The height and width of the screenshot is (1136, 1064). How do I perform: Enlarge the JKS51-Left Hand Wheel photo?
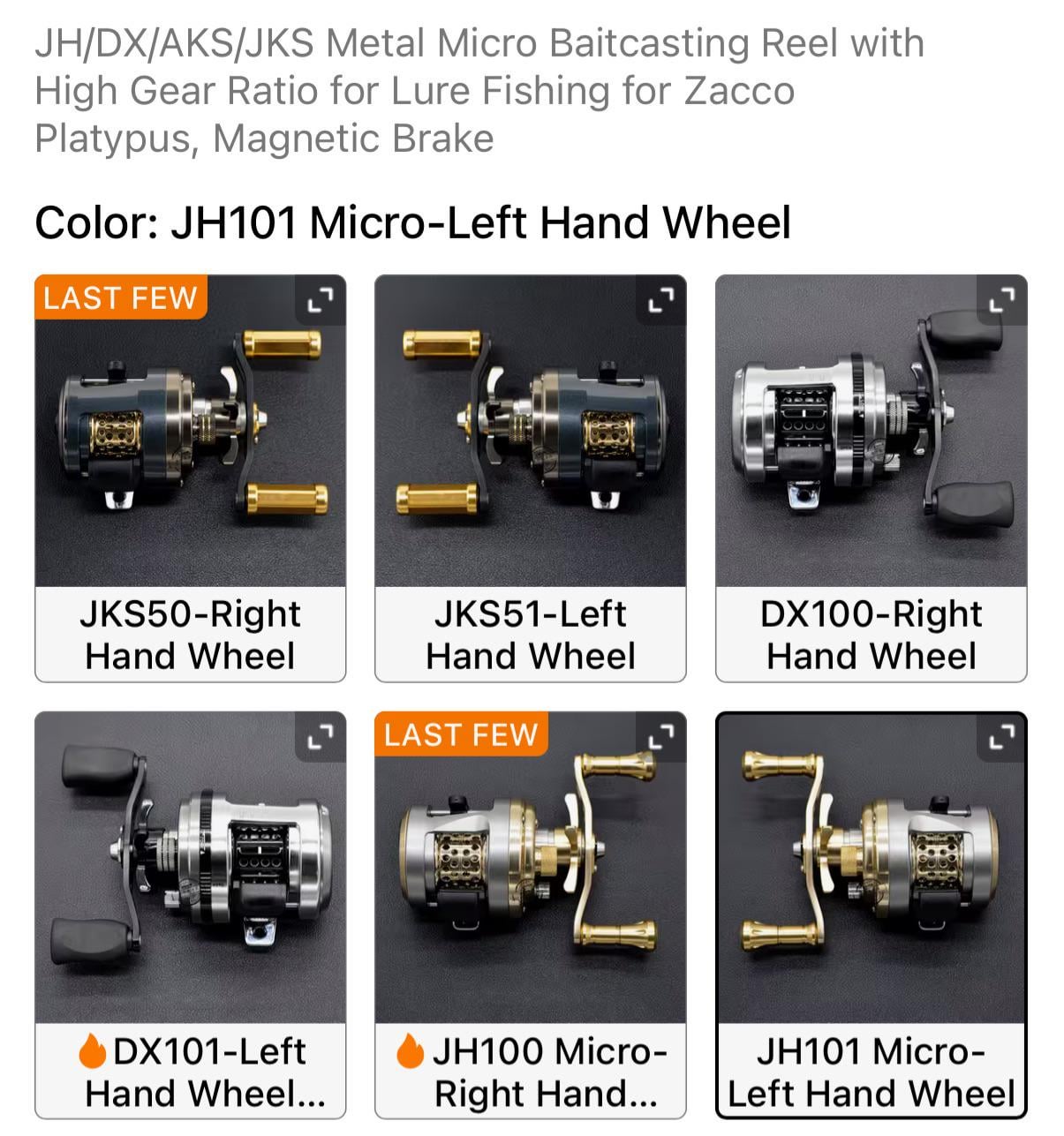pyautogui.click(x=660, y=301)
